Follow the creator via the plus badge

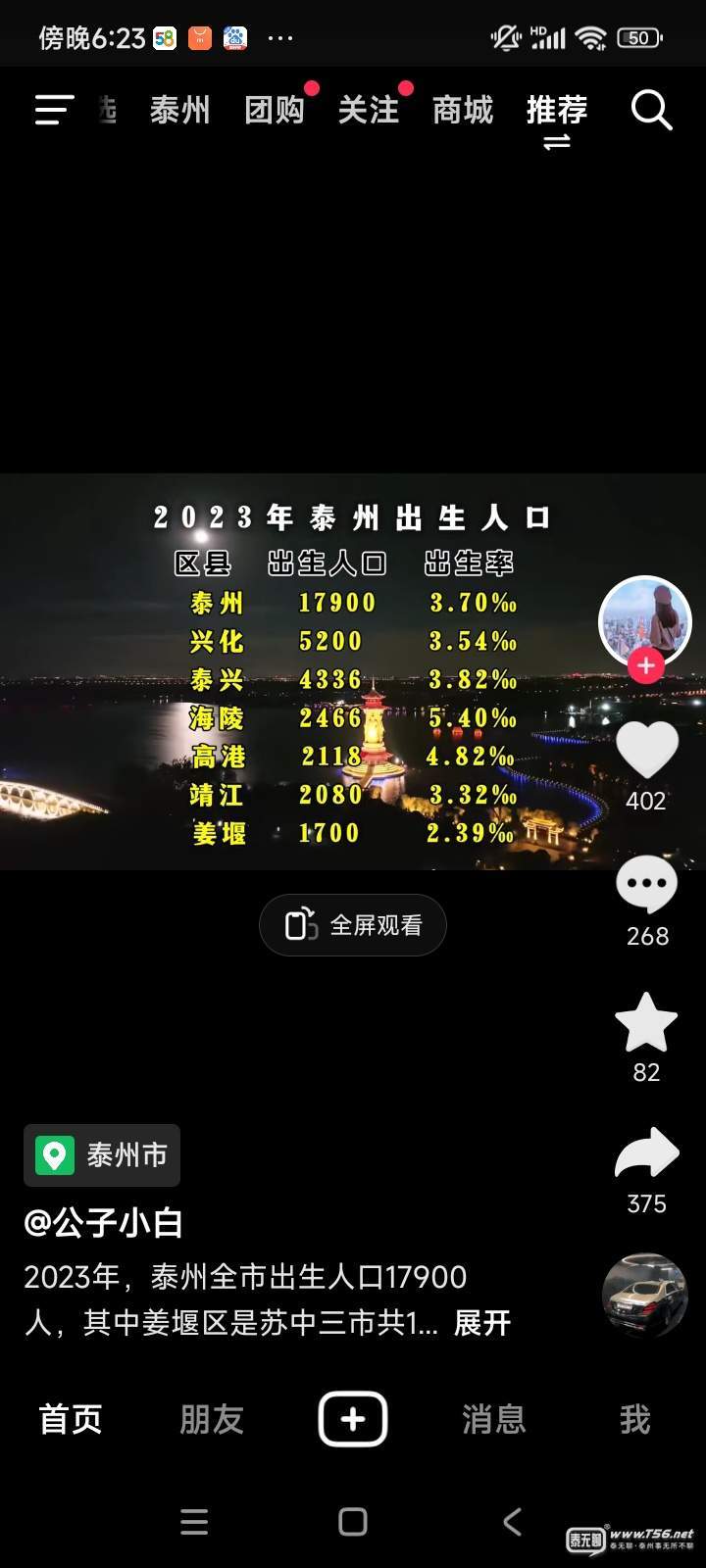(x=645, y=665)
